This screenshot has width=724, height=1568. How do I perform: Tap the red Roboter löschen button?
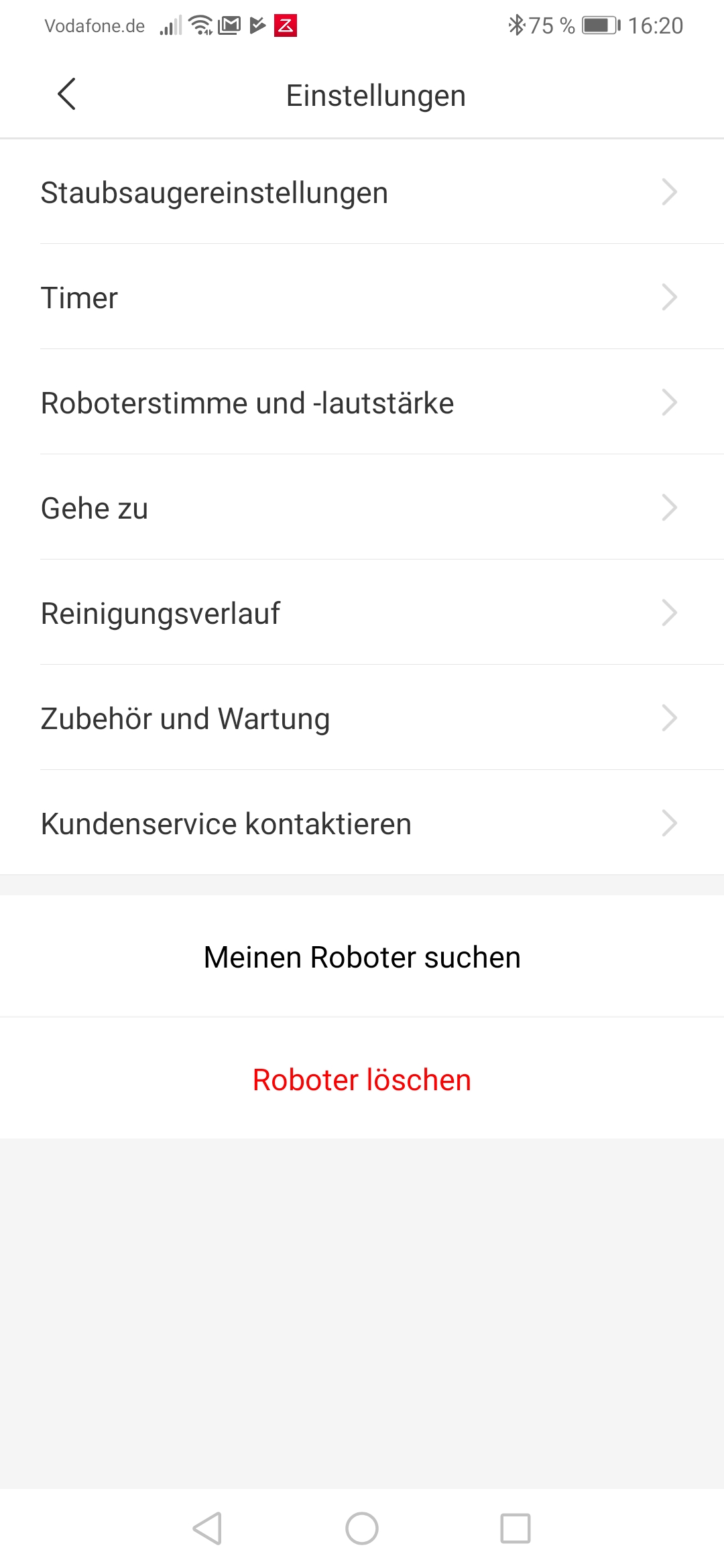click(x=362, y=1080)
